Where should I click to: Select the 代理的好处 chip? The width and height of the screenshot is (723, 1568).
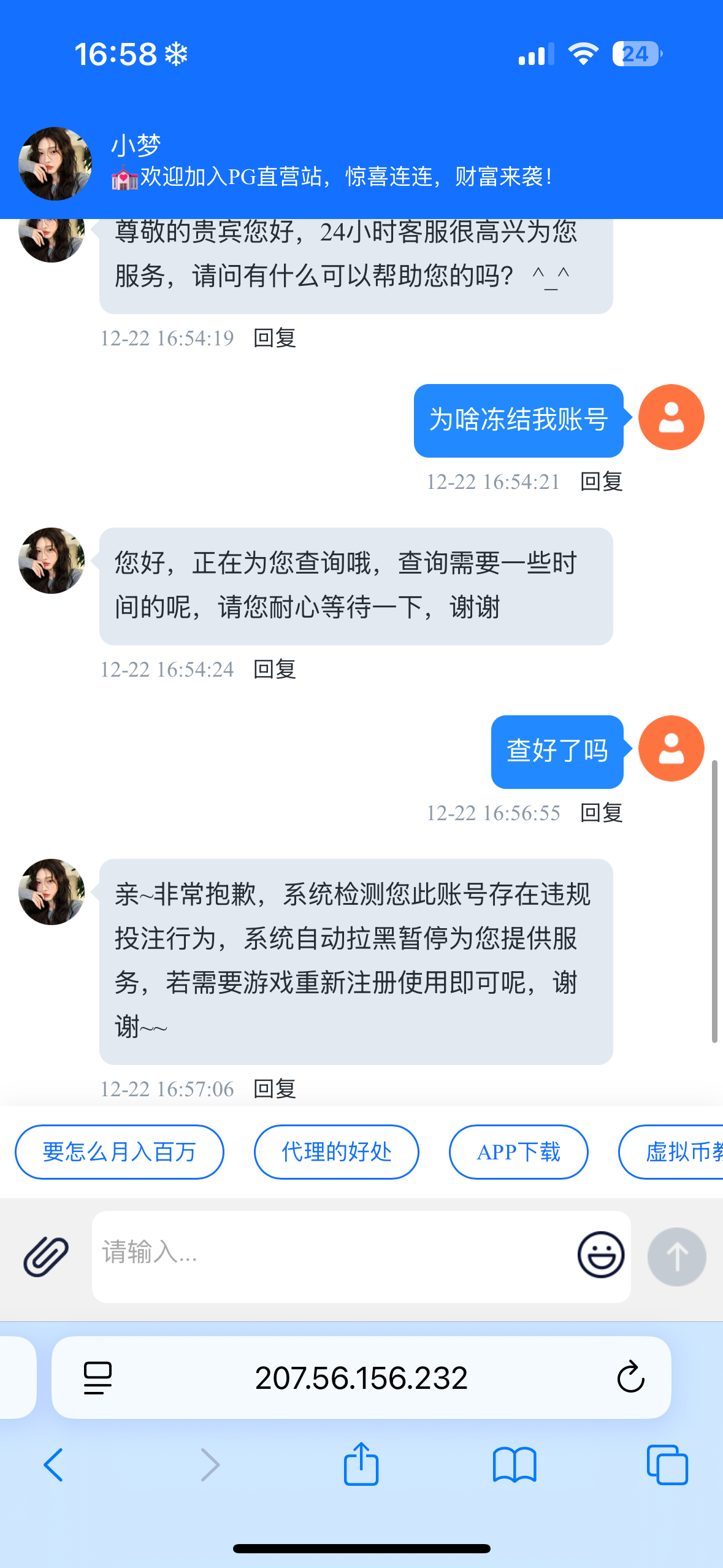(x=336, y=1151)
